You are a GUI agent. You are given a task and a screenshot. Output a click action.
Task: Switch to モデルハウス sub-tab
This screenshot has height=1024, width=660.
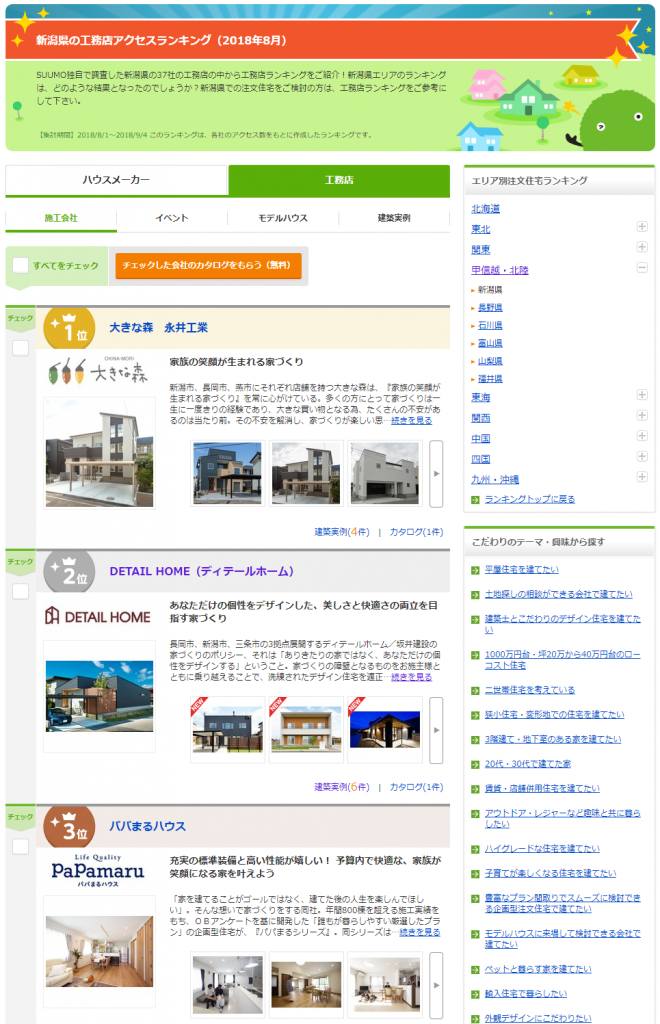283,217
